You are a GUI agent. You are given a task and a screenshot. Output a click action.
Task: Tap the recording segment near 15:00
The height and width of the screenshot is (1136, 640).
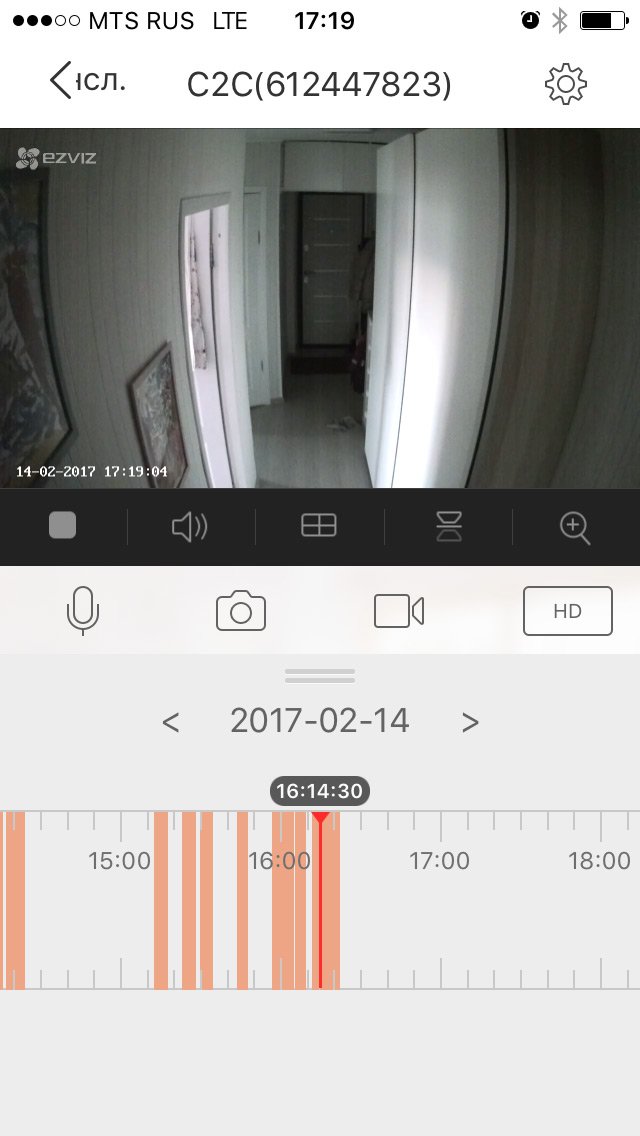[161, 900]
